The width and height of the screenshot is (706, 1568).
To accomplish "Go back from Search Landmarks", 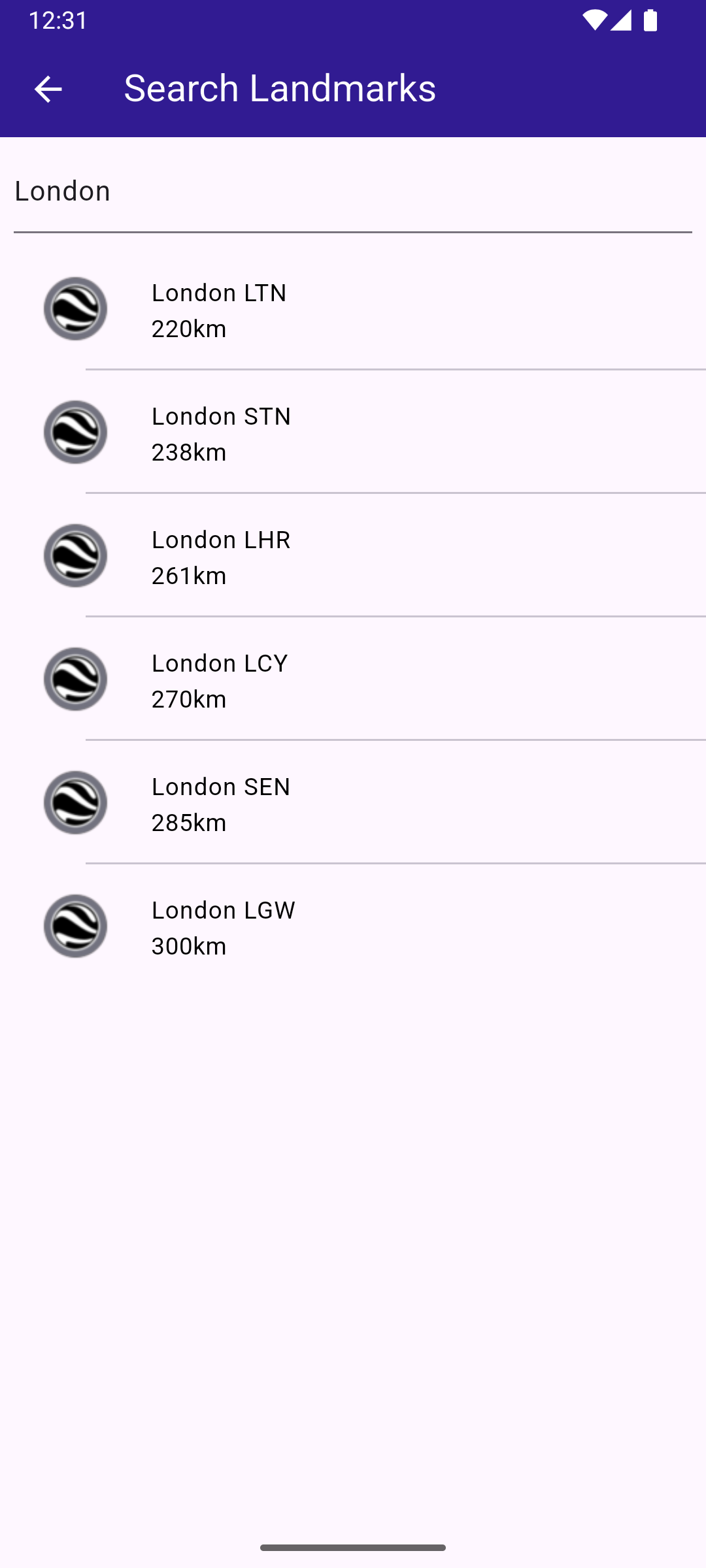I will coord(48,89).
